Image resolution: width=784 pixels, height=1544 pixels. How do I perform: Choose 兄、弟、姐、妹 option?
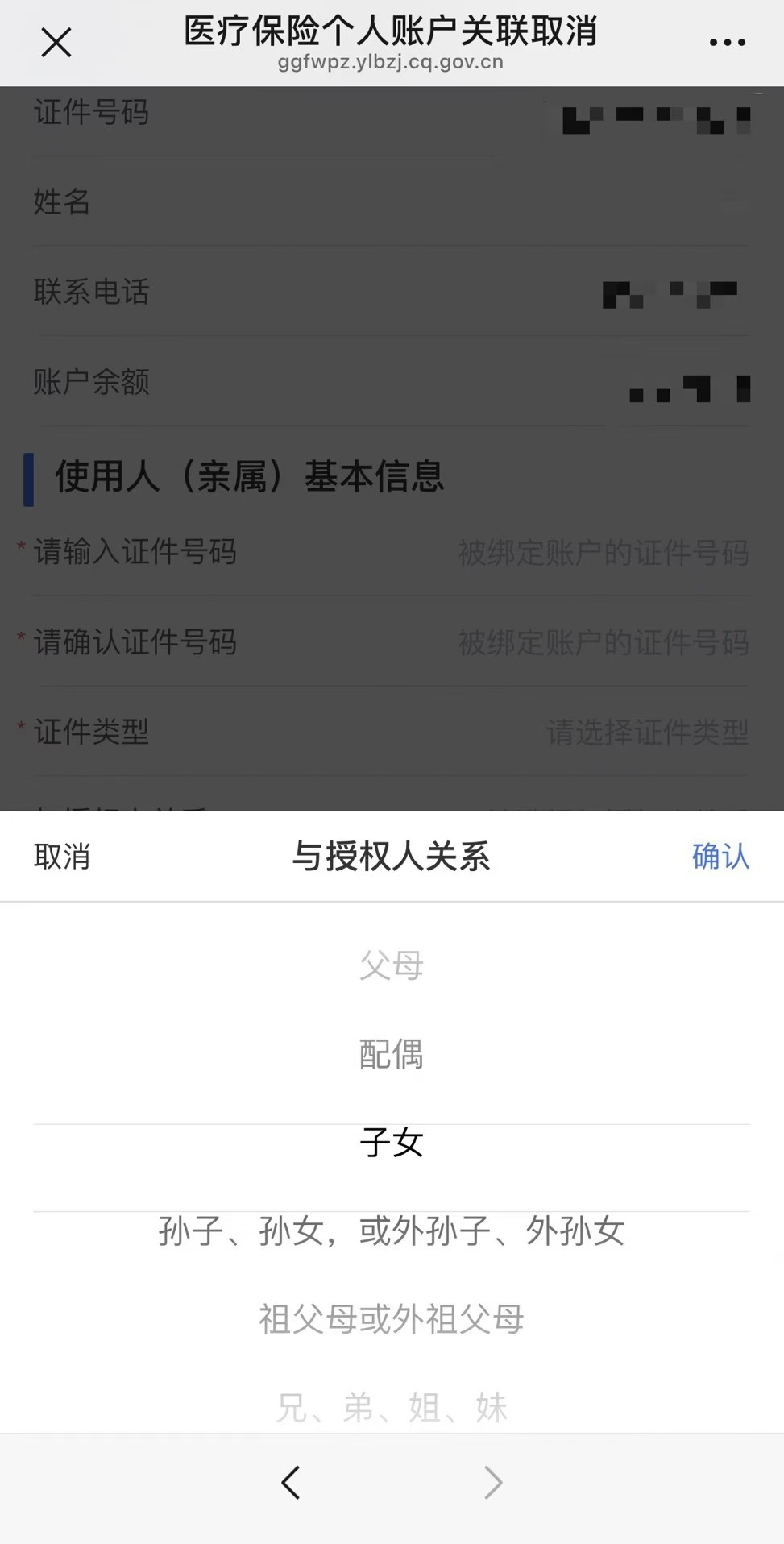392,1407
